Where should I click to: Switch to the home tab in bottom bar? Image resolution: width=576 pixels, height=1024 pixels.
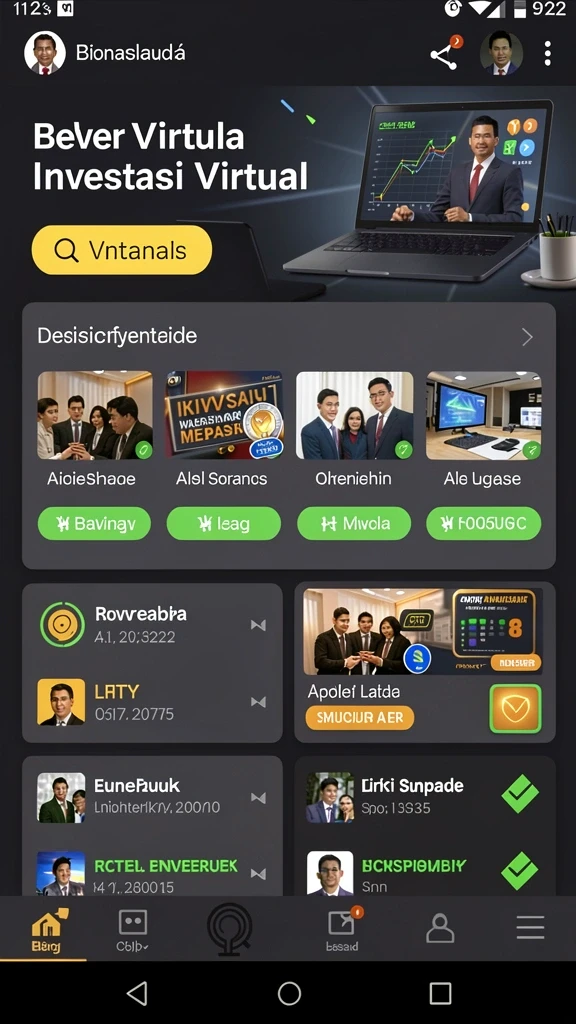pos(46,929)
